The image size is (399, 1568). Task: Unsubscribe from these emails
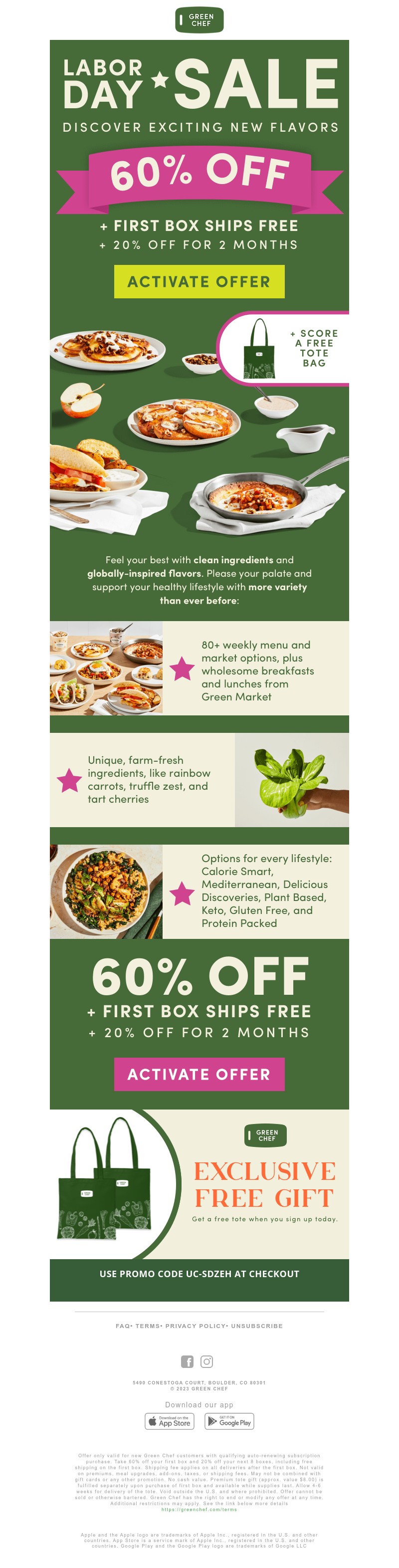click(x=257, y=1327)
